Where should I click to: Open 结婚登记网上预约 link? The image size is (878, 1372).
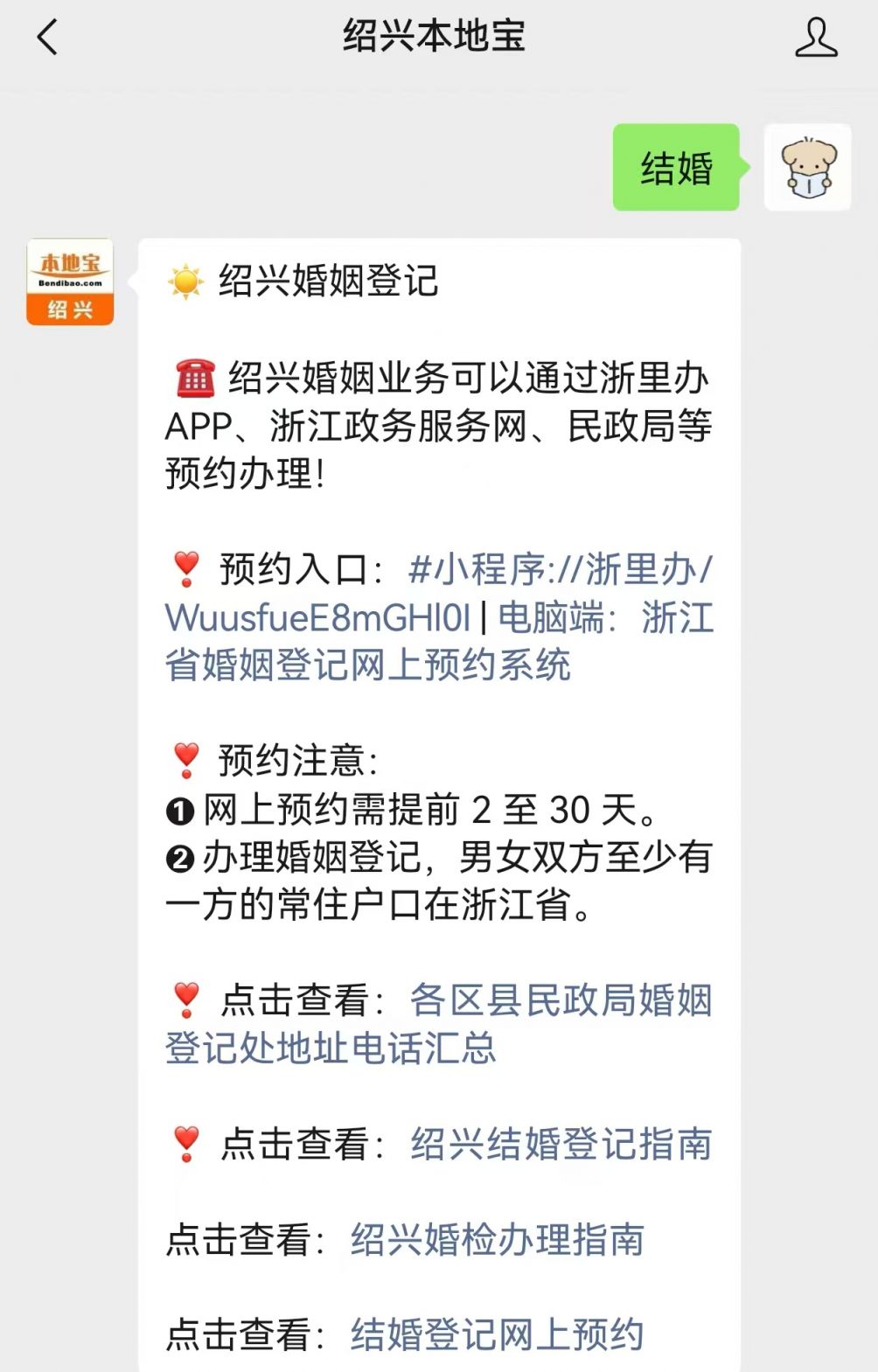[x=497, y=1334]
